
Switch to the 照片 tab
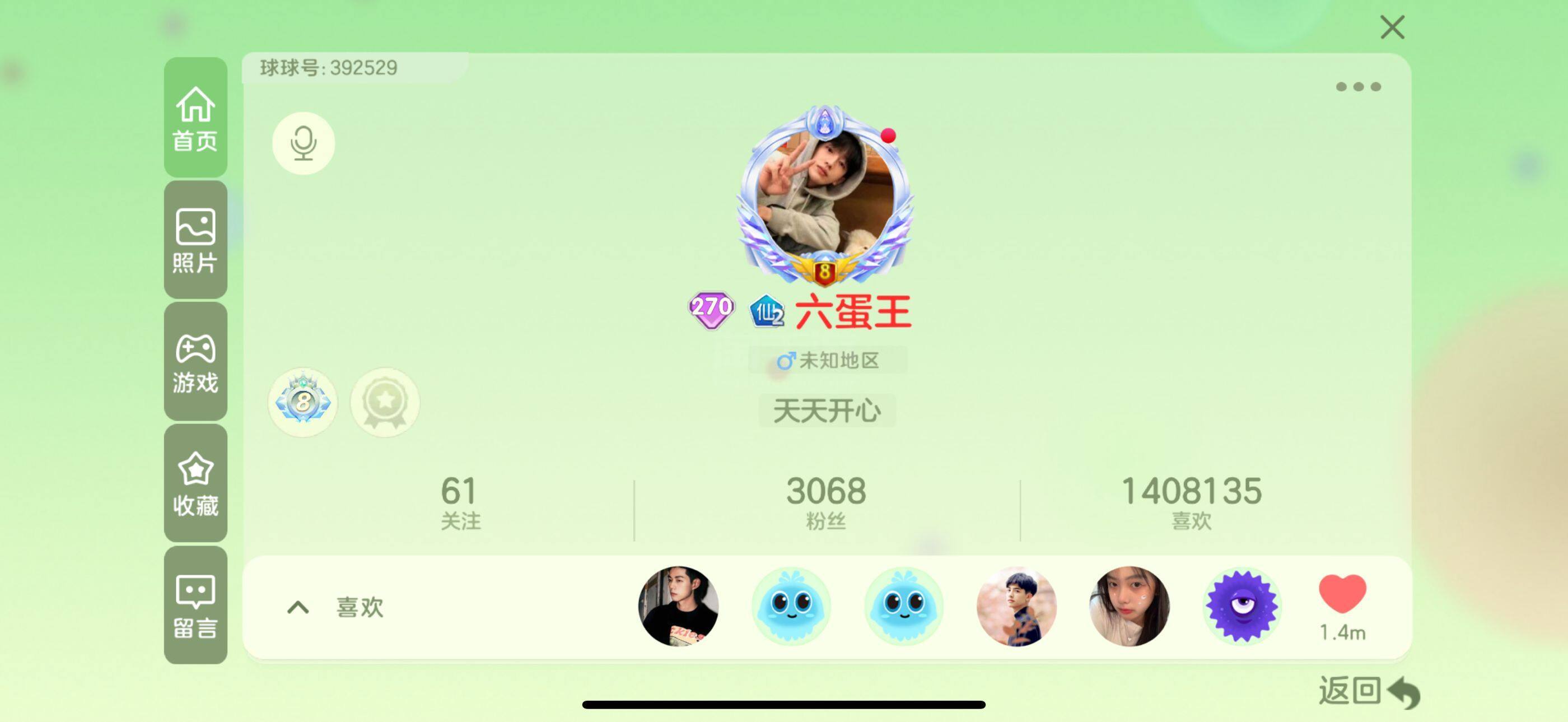point(195,240)
